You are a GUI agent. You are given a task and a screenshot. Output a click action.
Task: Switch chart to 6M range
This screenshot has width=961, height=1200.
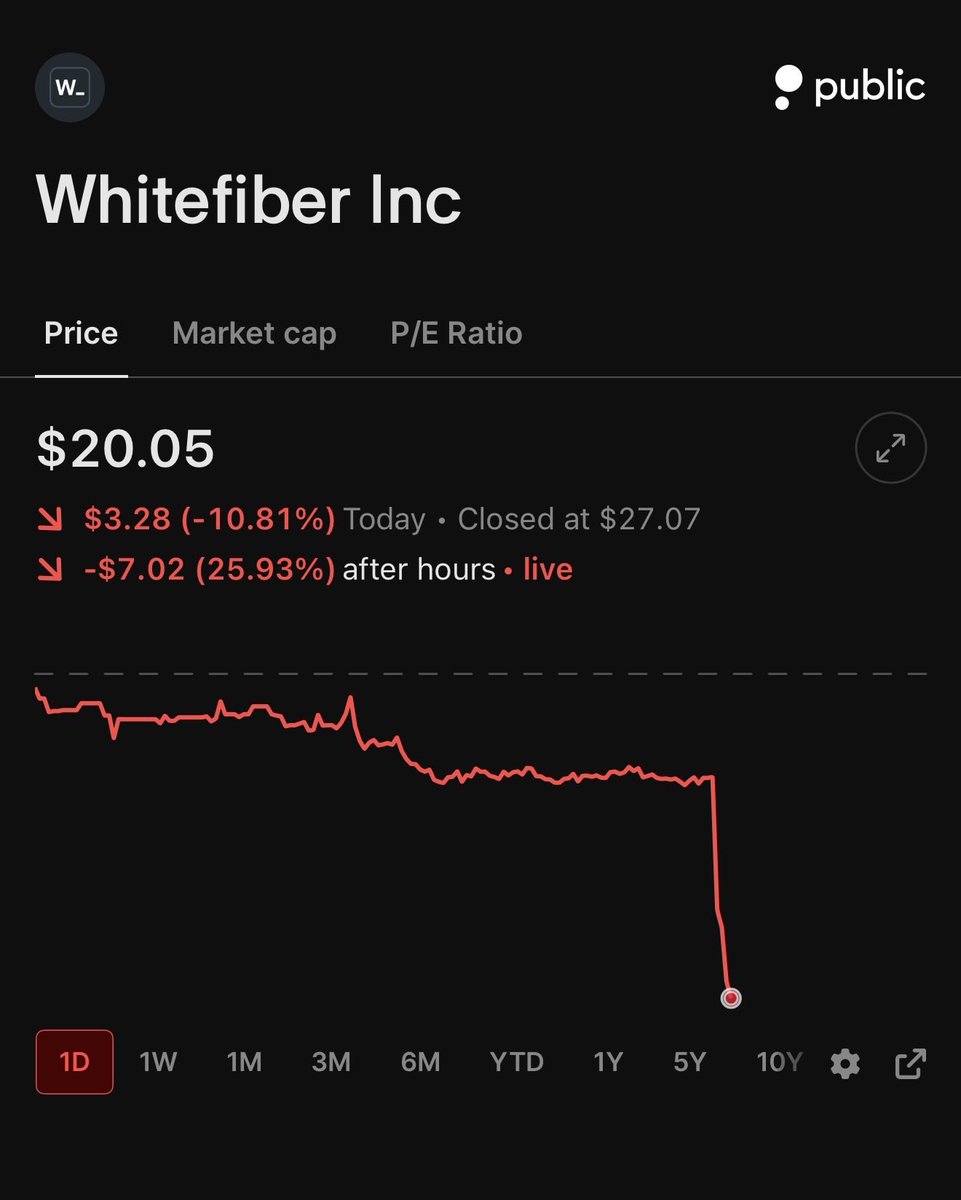[420, 1062]
